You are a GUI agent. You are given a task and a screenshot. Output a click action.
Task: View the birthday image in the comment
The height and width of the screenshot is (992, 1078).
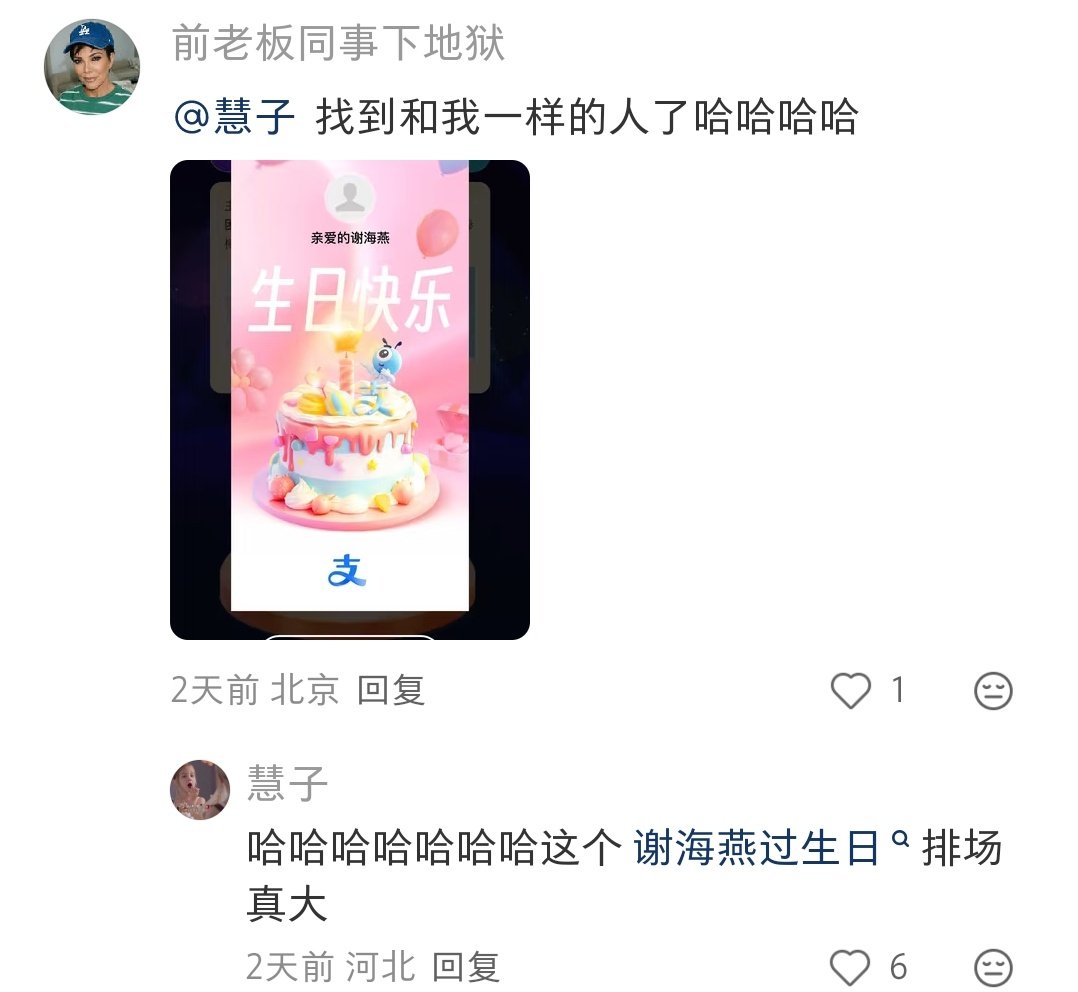[x=349, y=399]
